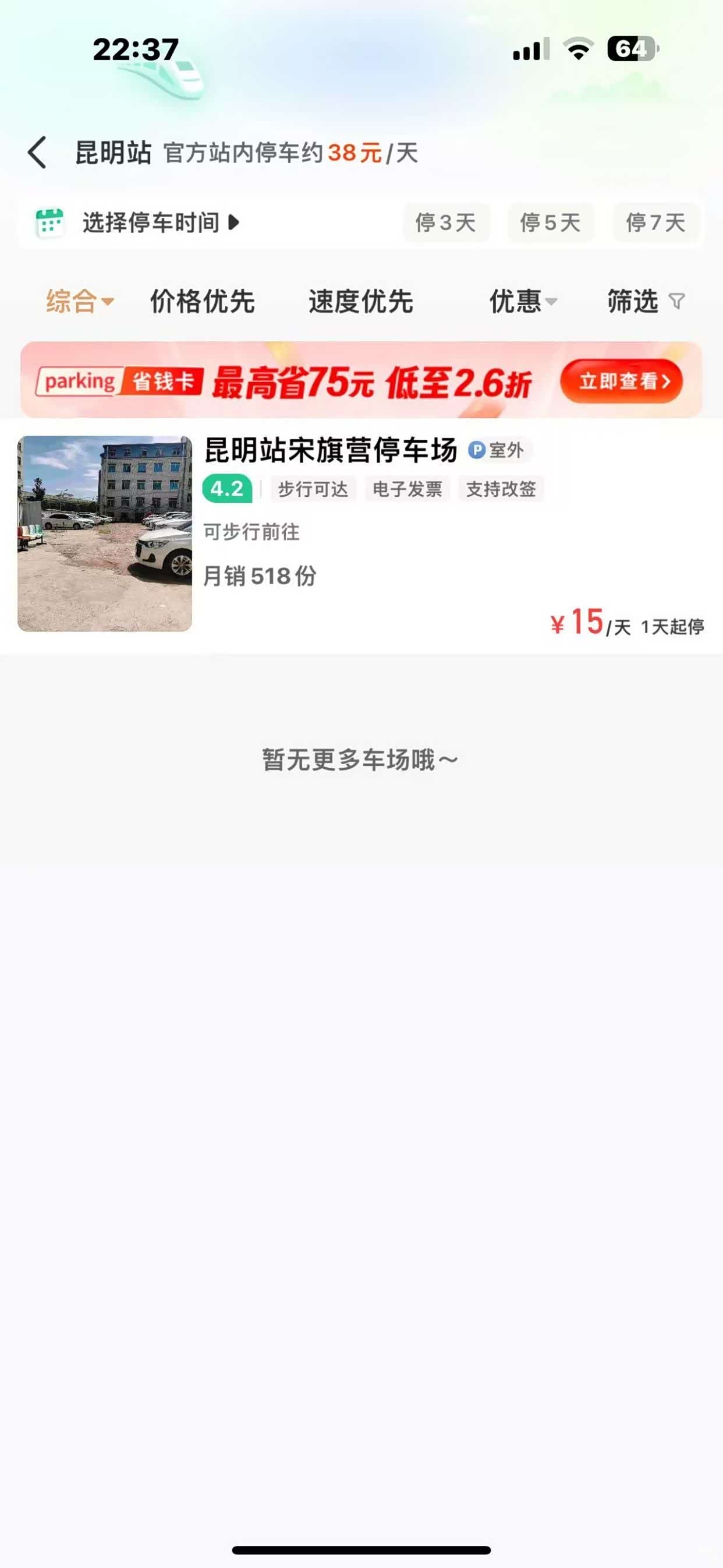Viewport: 723px width, 1568px height.
Task: Open the 选择停车时间 date picker
Action: 152,223
